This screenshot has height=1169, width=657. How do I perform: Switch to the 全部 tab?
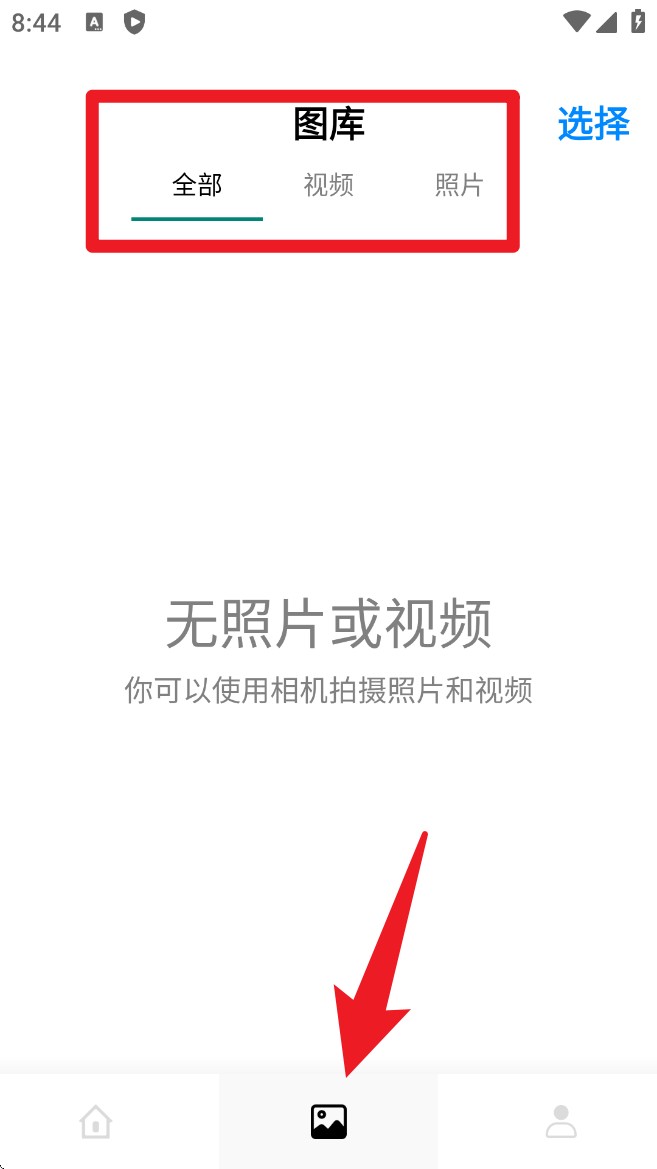point(197,185)
